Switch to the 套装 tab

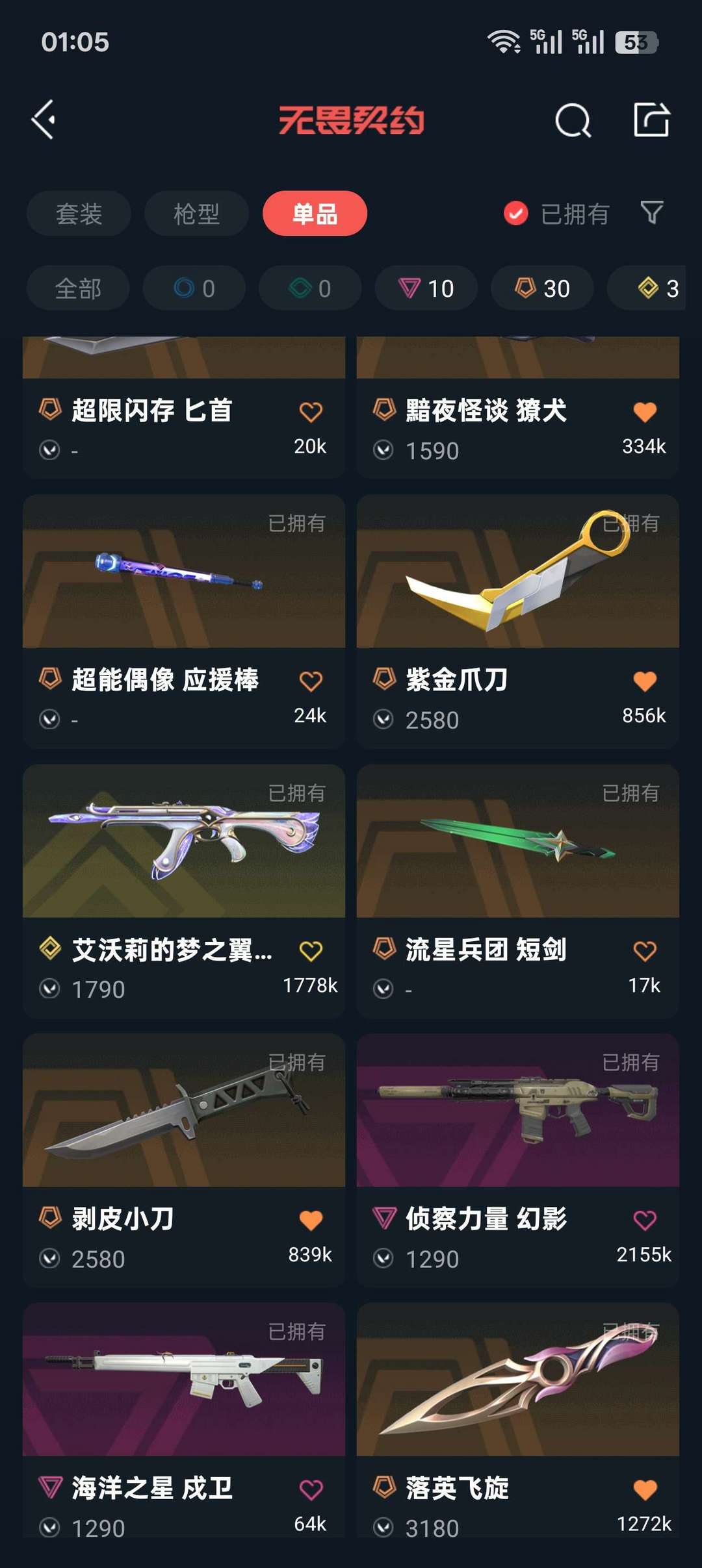[78, 213]
